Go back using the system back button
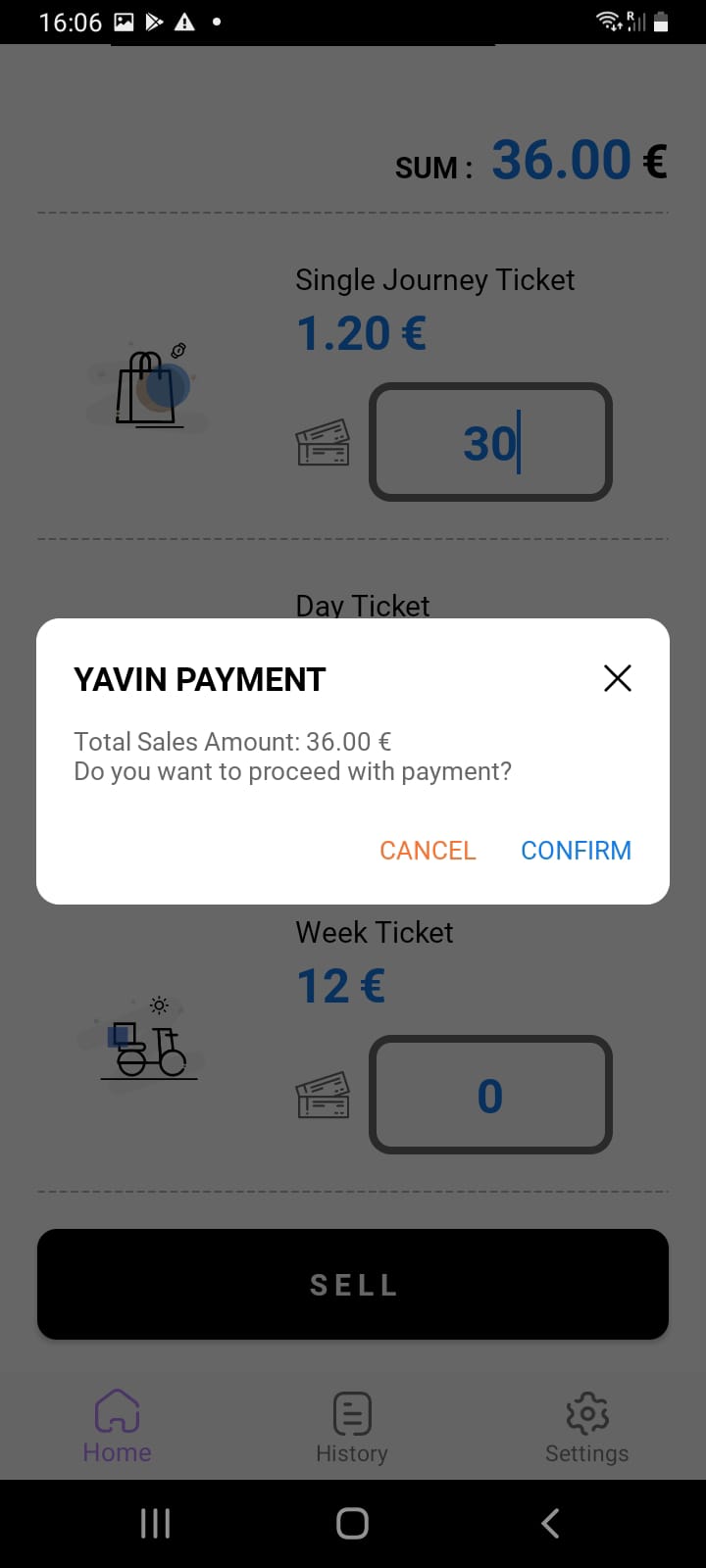This screenshot has height=1568, width=706. coord(550,1523)
